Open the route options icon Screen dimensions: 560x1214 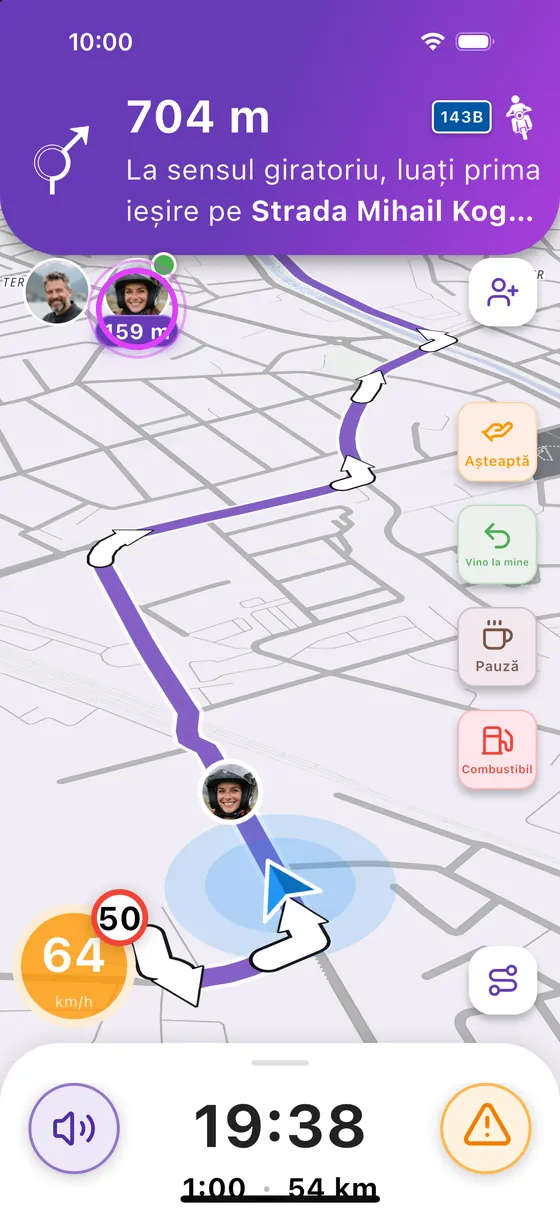click(503, 981)
